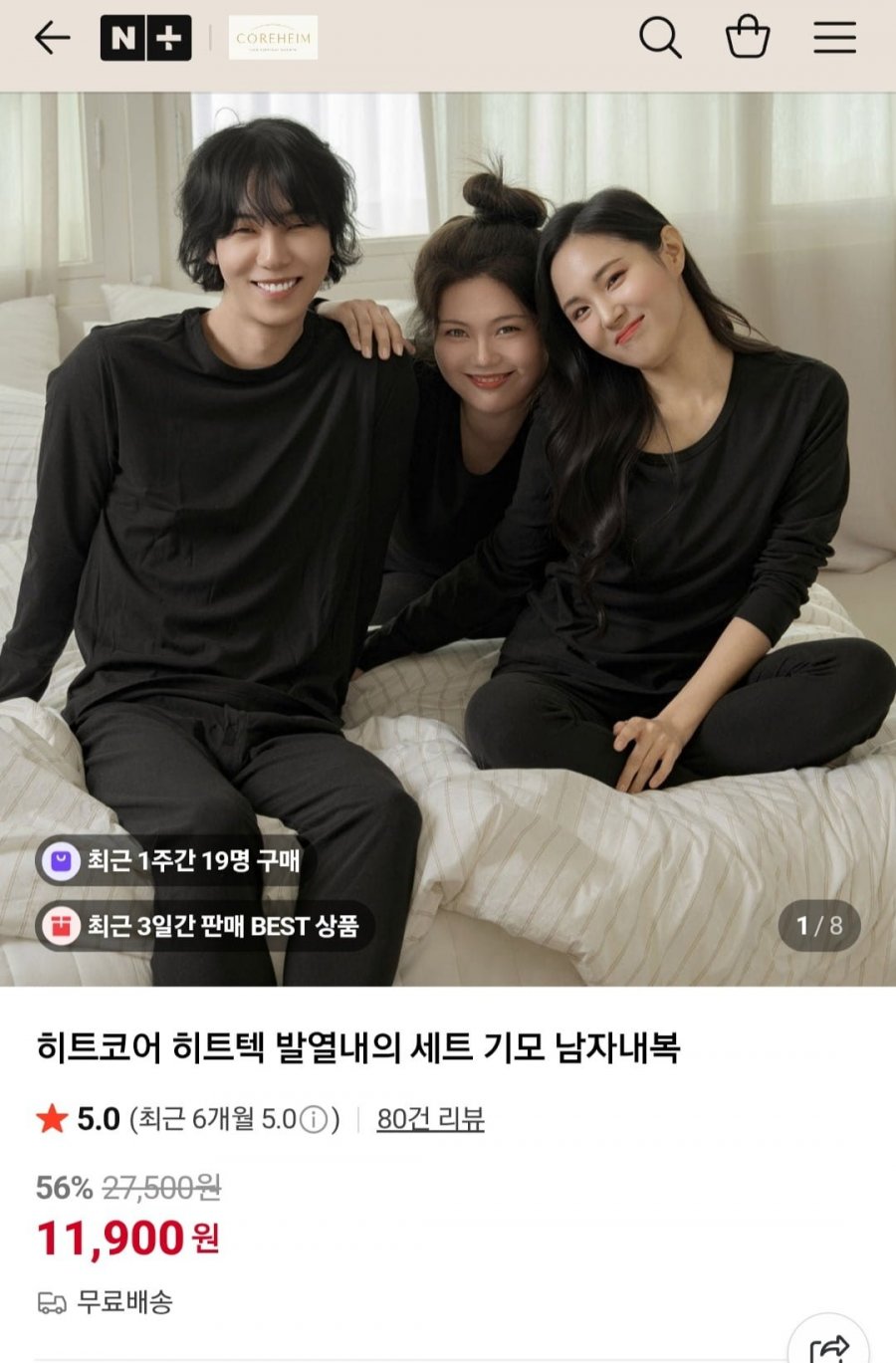
Task: Open the N+ store home
Action: [x=145, y=38]
